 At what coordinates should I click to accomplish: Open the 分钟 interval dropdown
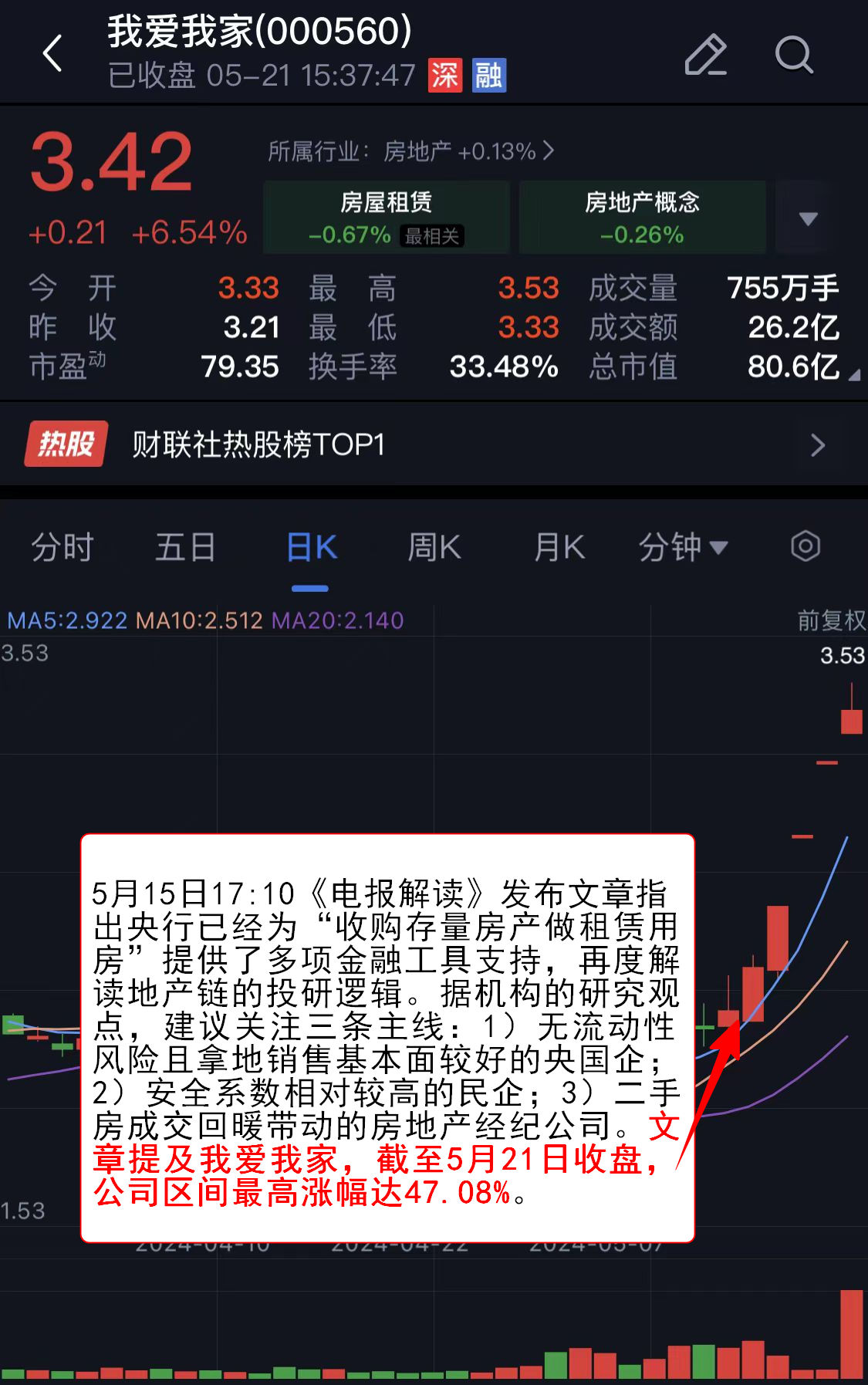click(683, 548)
